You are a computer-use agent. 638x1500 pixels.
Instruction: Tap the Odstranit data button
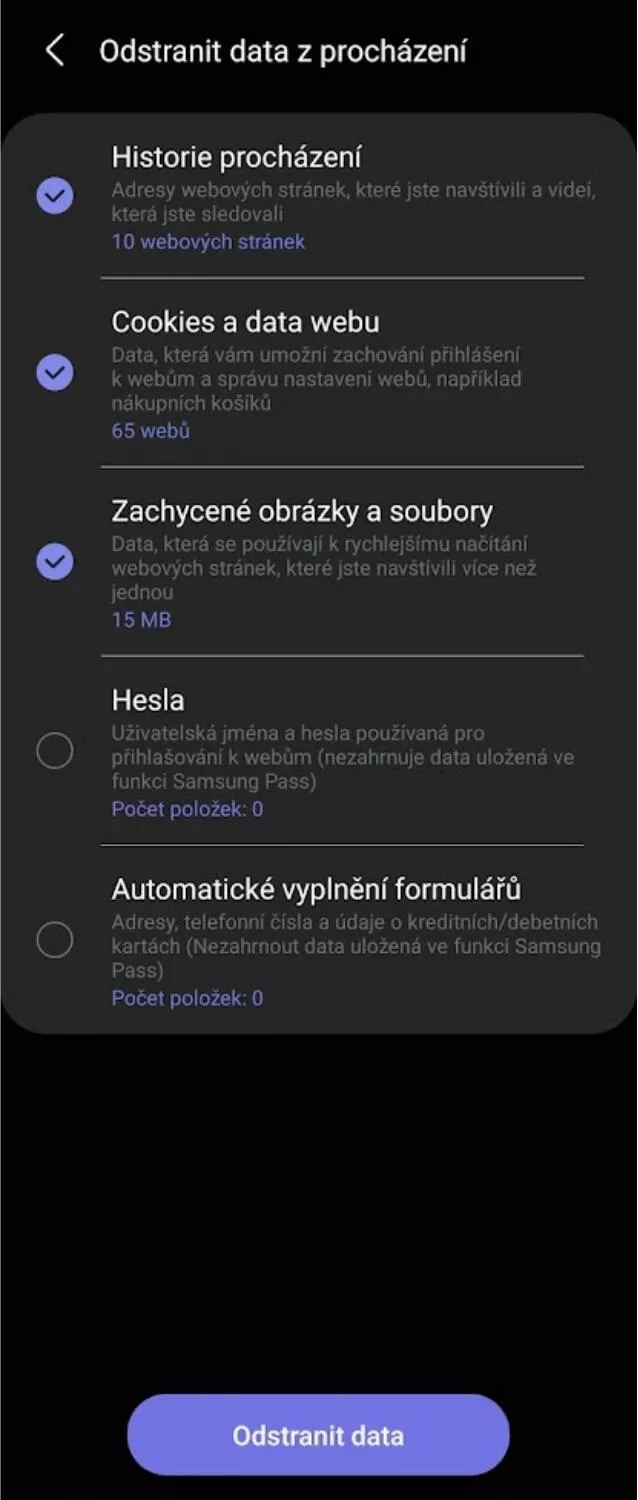click(318, 1436)
